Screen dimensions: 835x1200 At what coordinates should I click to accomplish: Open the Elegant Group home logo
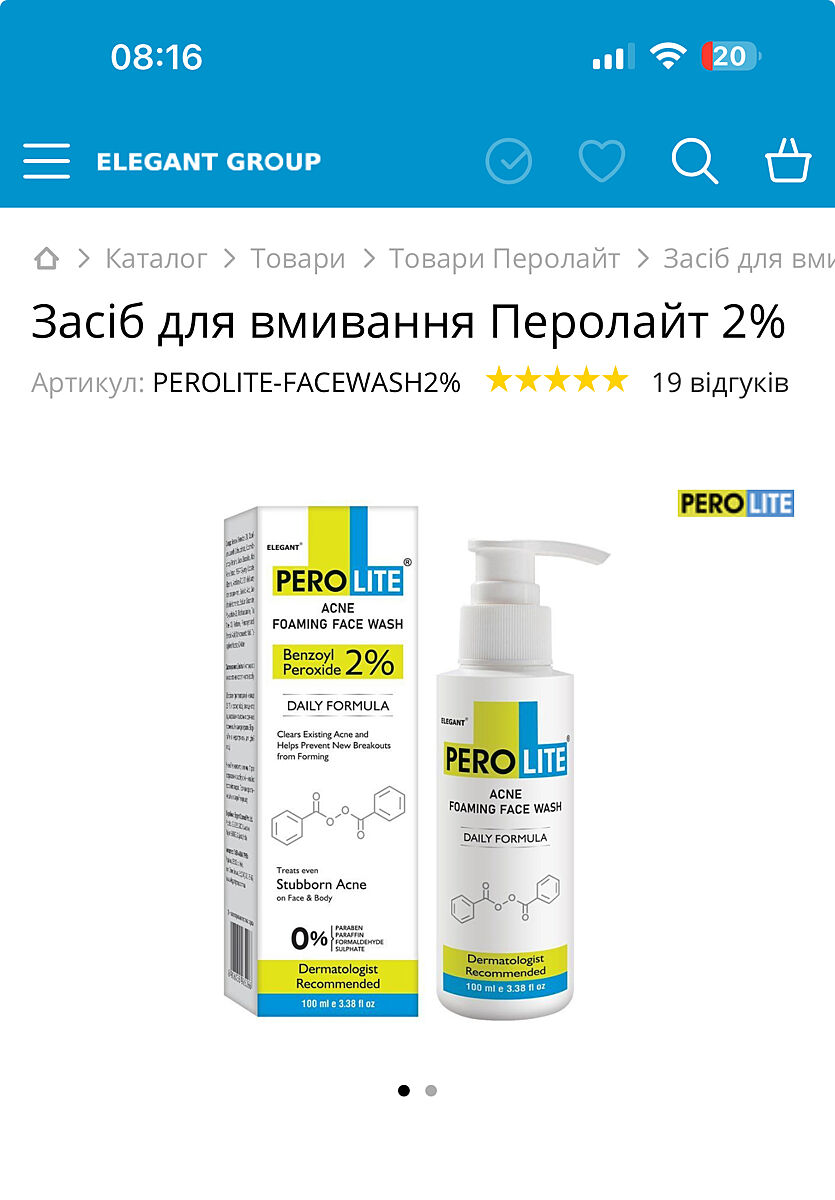coord(208,161)
